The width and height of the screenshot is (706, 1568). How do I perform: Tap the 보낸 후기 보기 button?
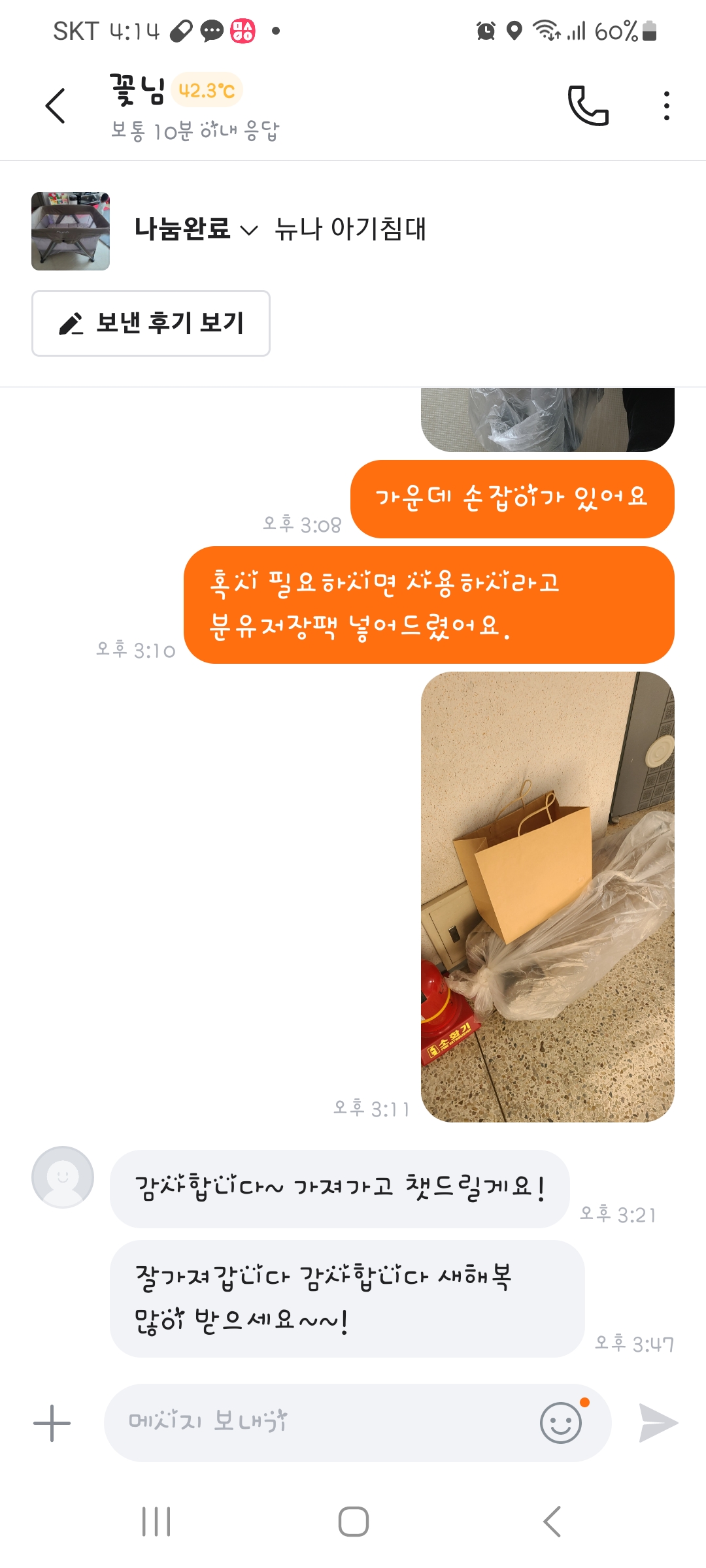coord(151,323)
